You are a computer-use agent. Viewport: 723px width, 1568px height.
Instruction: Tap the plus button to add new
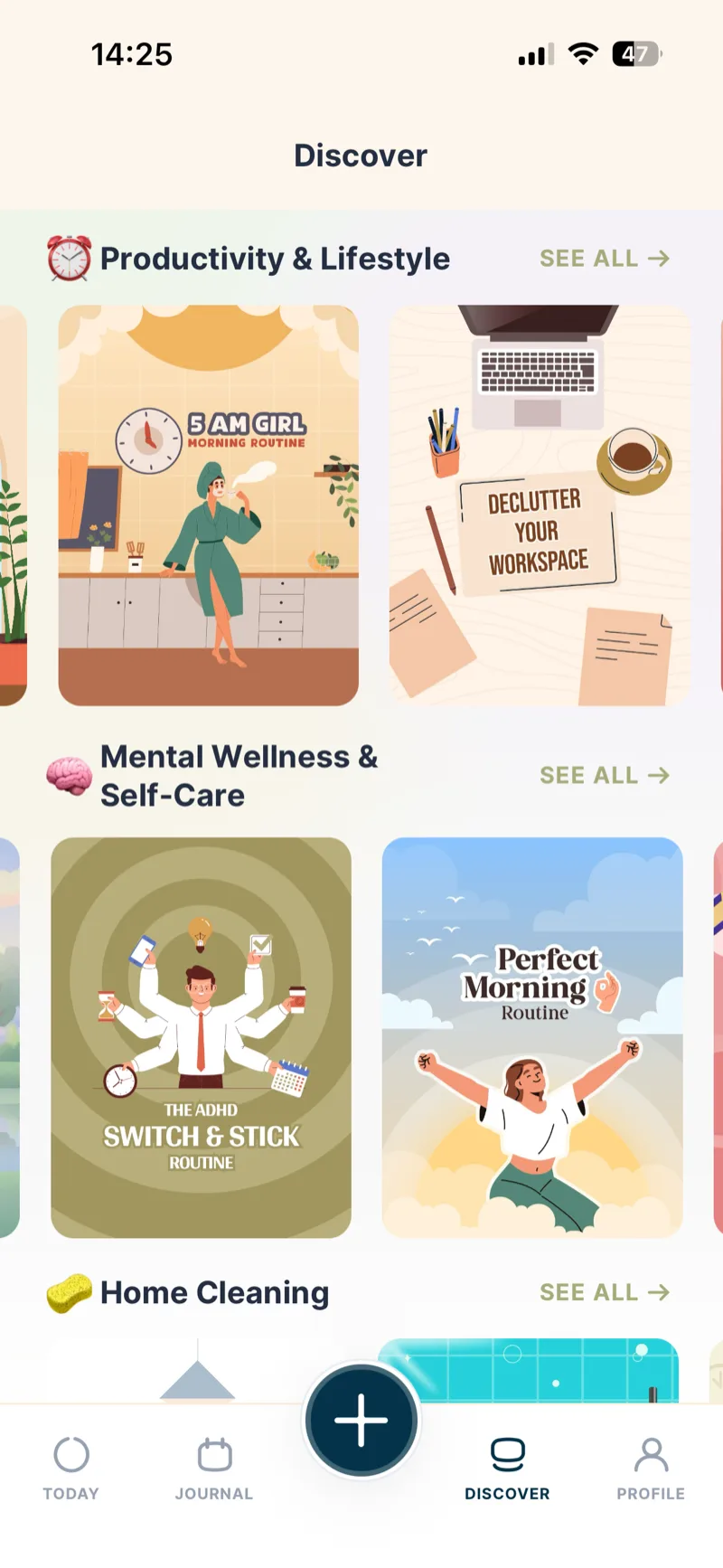point(361,1420)
